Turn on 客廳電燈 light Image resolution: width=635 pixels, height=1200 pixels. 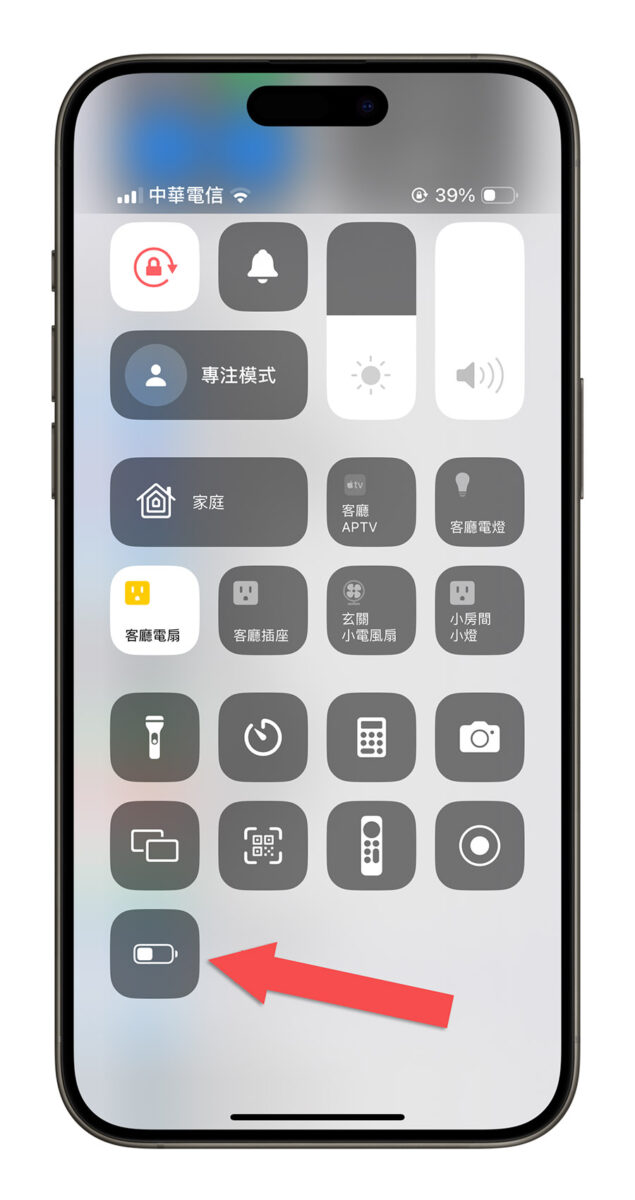click(479, 502)
